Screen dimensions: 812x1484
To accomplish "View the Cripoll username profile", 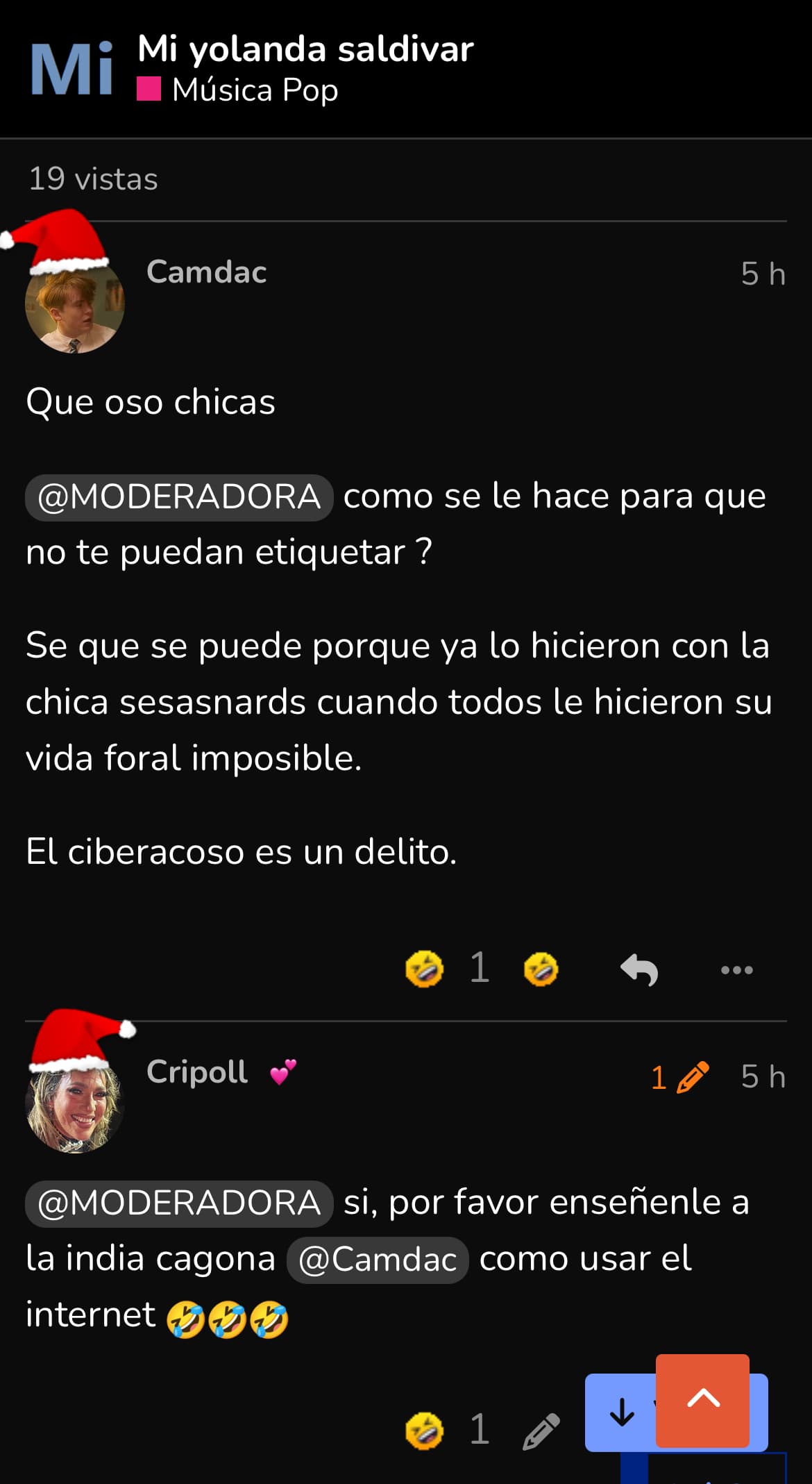I will 197,1072.
